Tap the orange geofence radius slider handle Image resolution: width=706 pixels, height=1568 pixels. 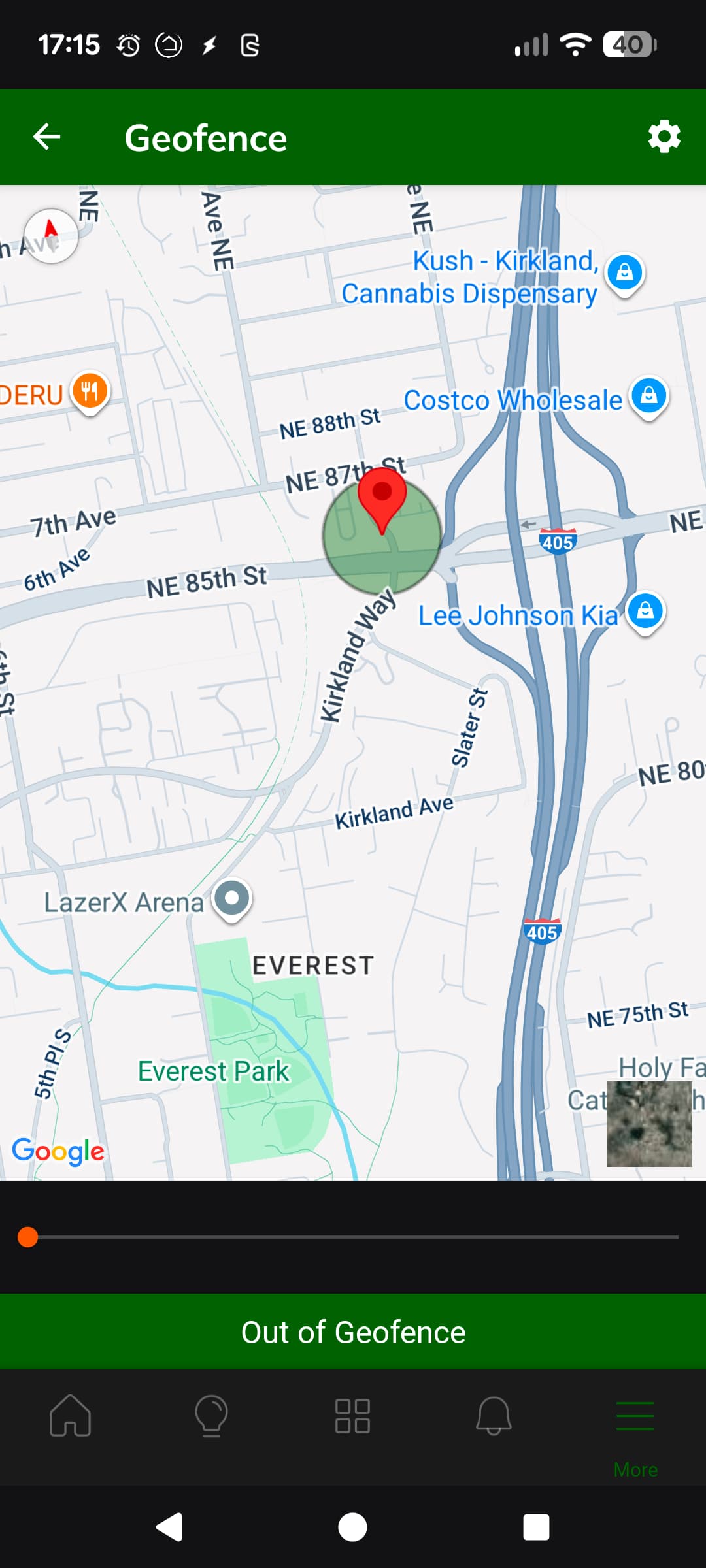(27, 1237)
